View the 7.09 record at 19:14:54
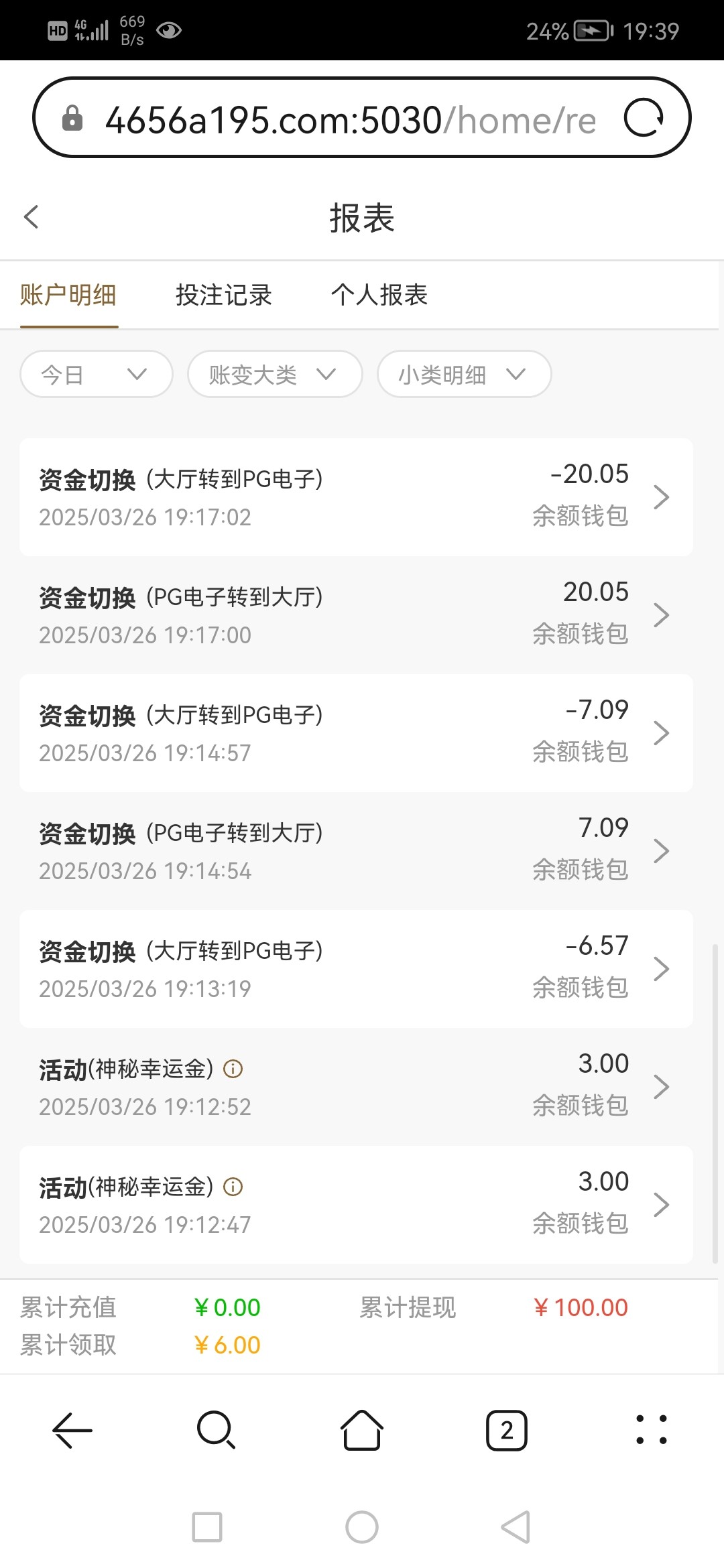 (x=355, y=851)
